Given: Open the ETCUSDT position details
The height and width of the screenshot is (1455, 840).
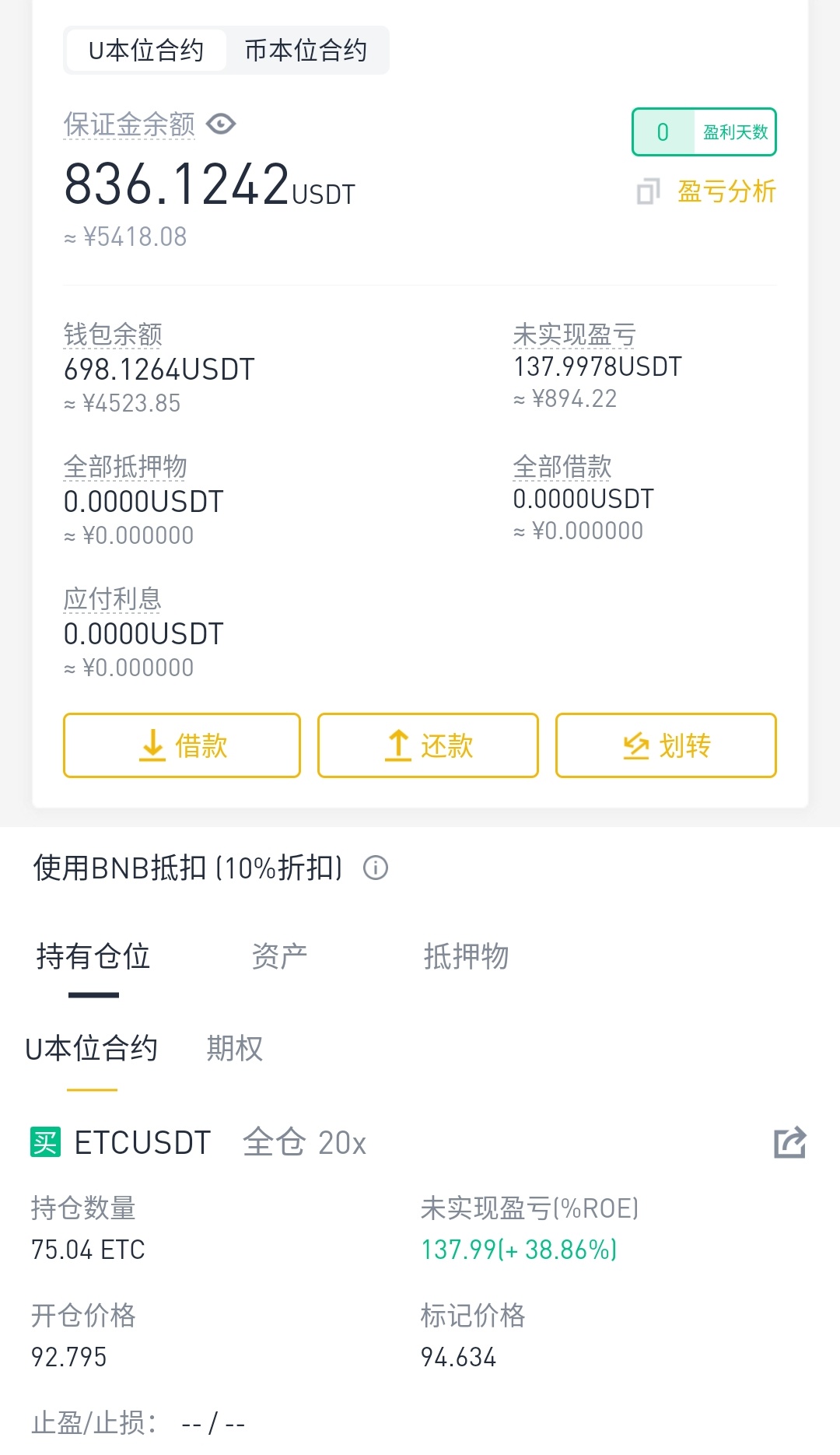Looking at the screenshot, I should [142, 1143].
